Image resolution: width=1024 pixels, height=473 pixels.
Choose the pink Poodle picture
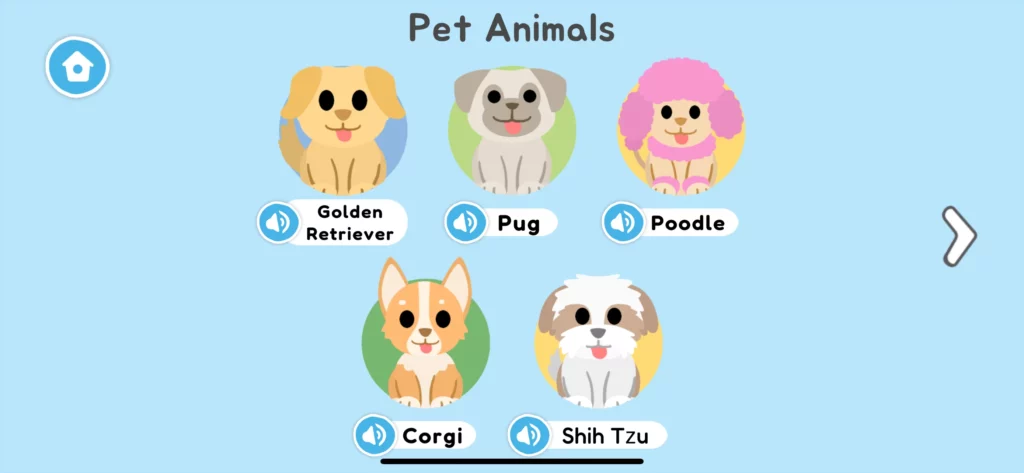click(681, 128)
